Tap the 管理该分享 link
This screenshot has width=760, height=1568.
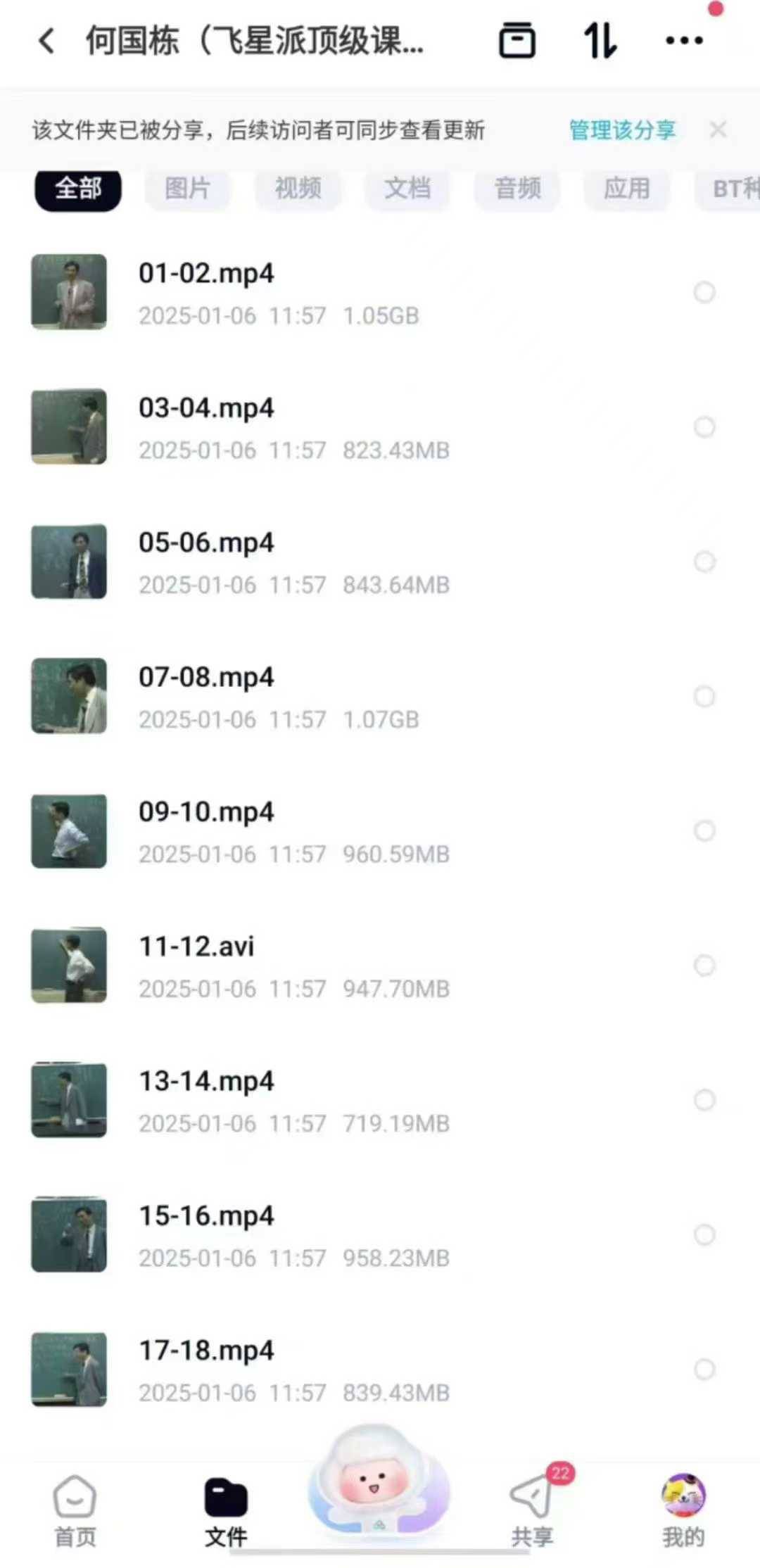click(x=622, y=130)
